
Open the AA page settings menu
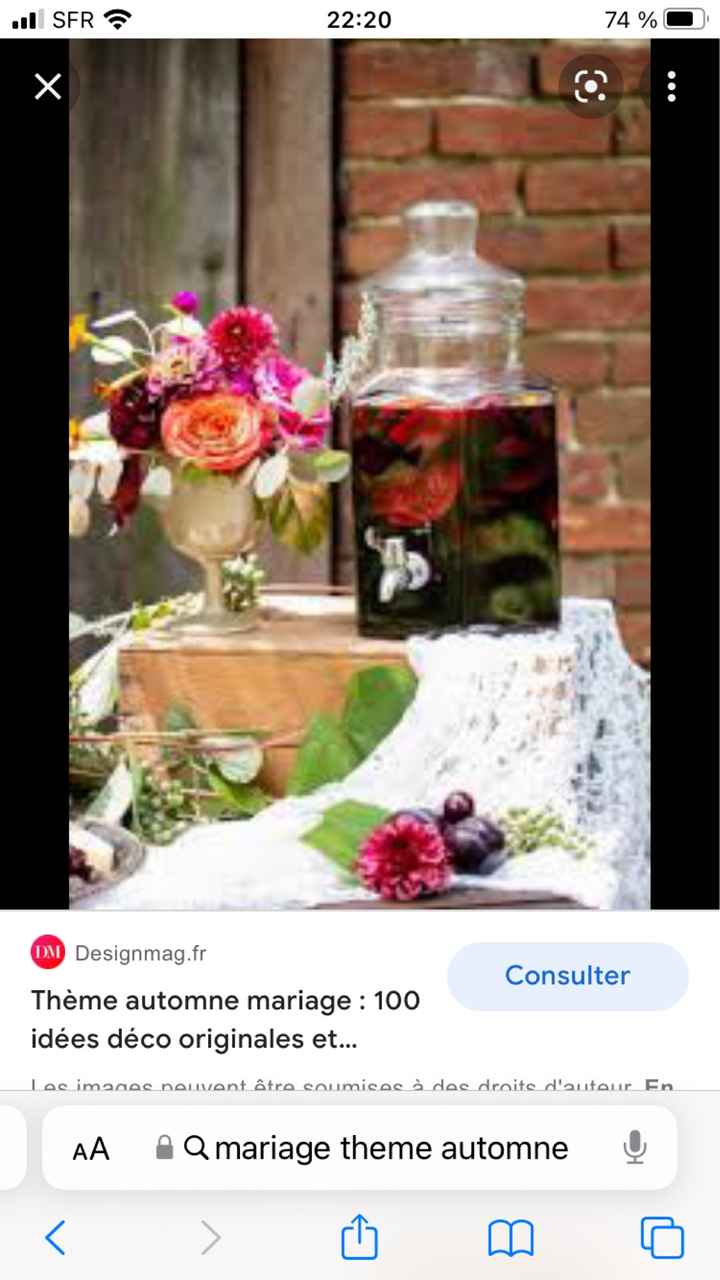[91, 1148]
